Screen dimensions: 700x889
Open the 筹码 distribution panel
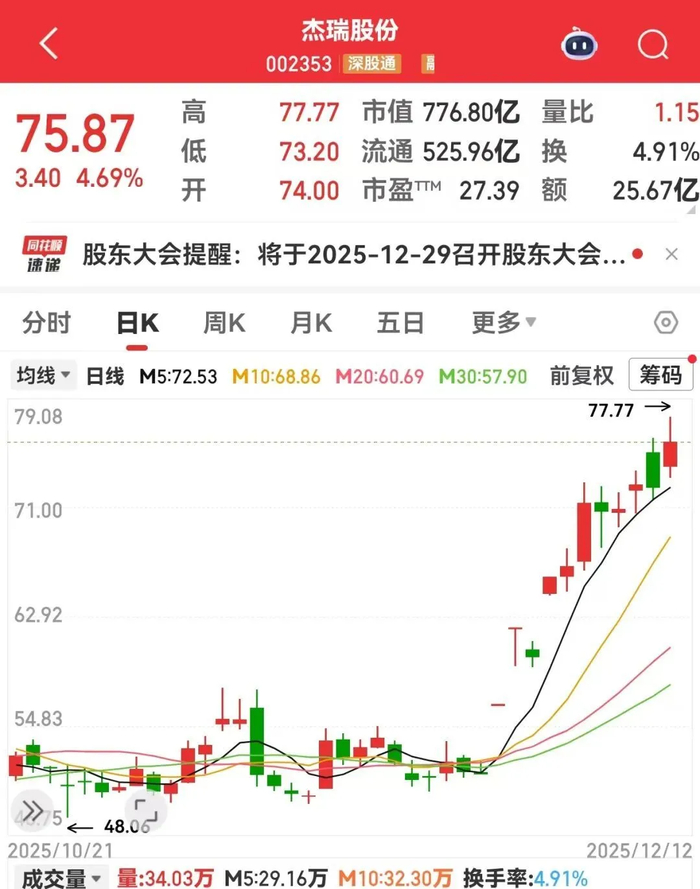[660, 376]
